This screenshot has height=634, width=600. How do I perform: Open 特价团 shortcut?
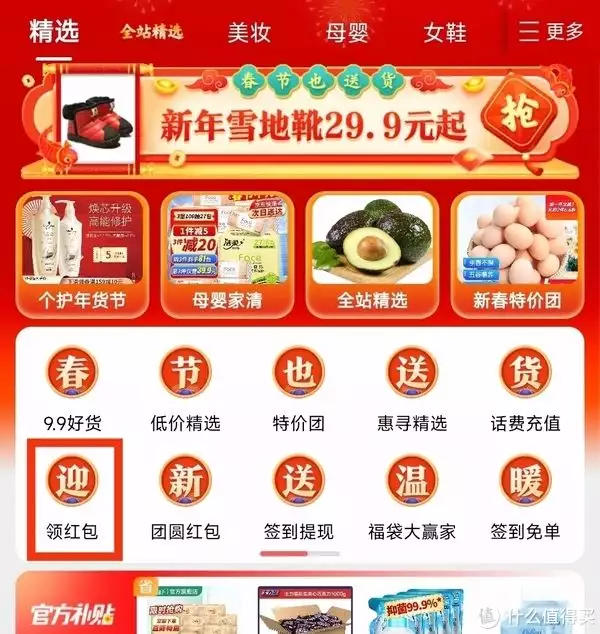[x=299, y=385]
